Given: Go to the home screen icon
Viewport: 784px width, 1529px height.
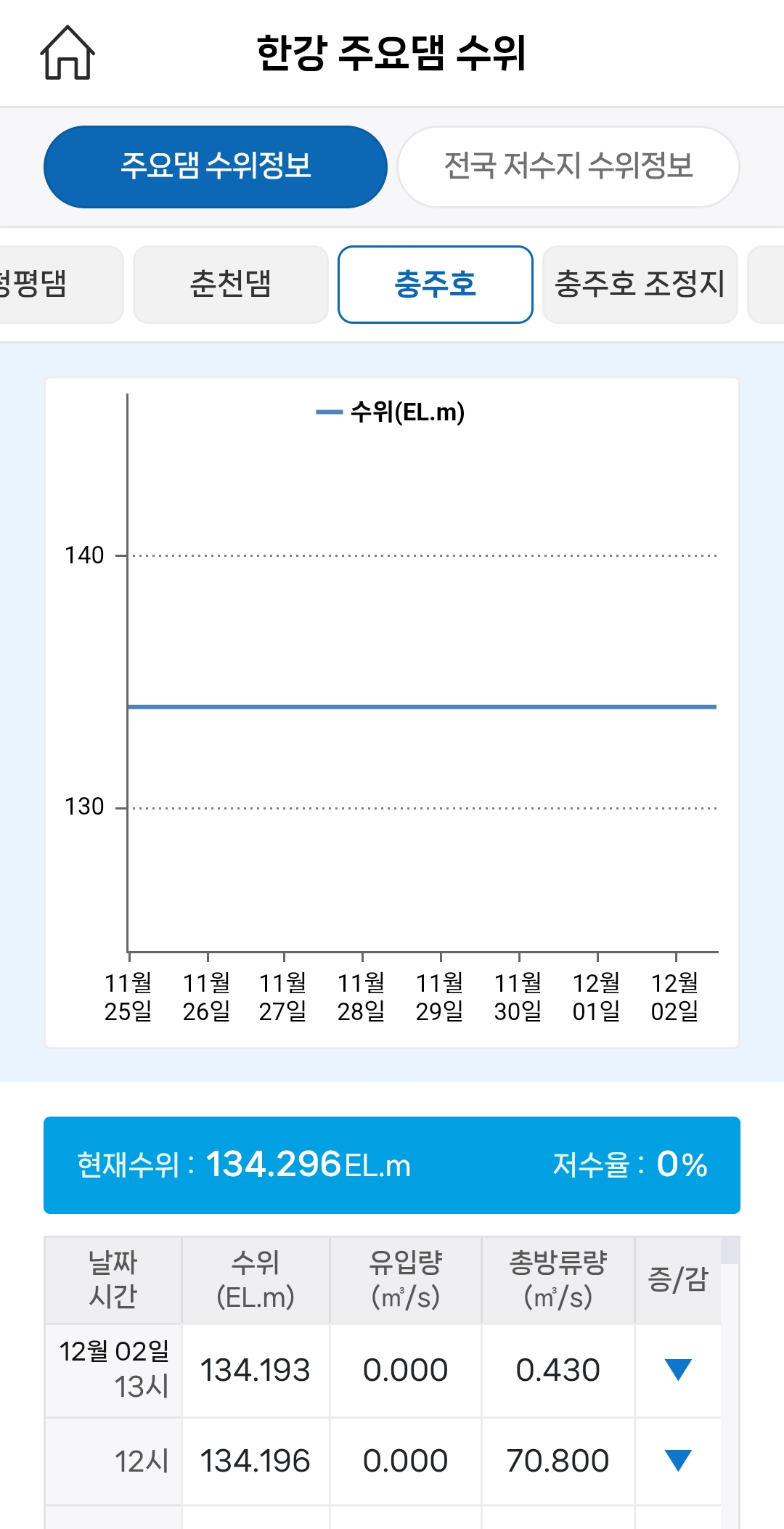Looking at the screenshot, I should (x=68, y=52).
